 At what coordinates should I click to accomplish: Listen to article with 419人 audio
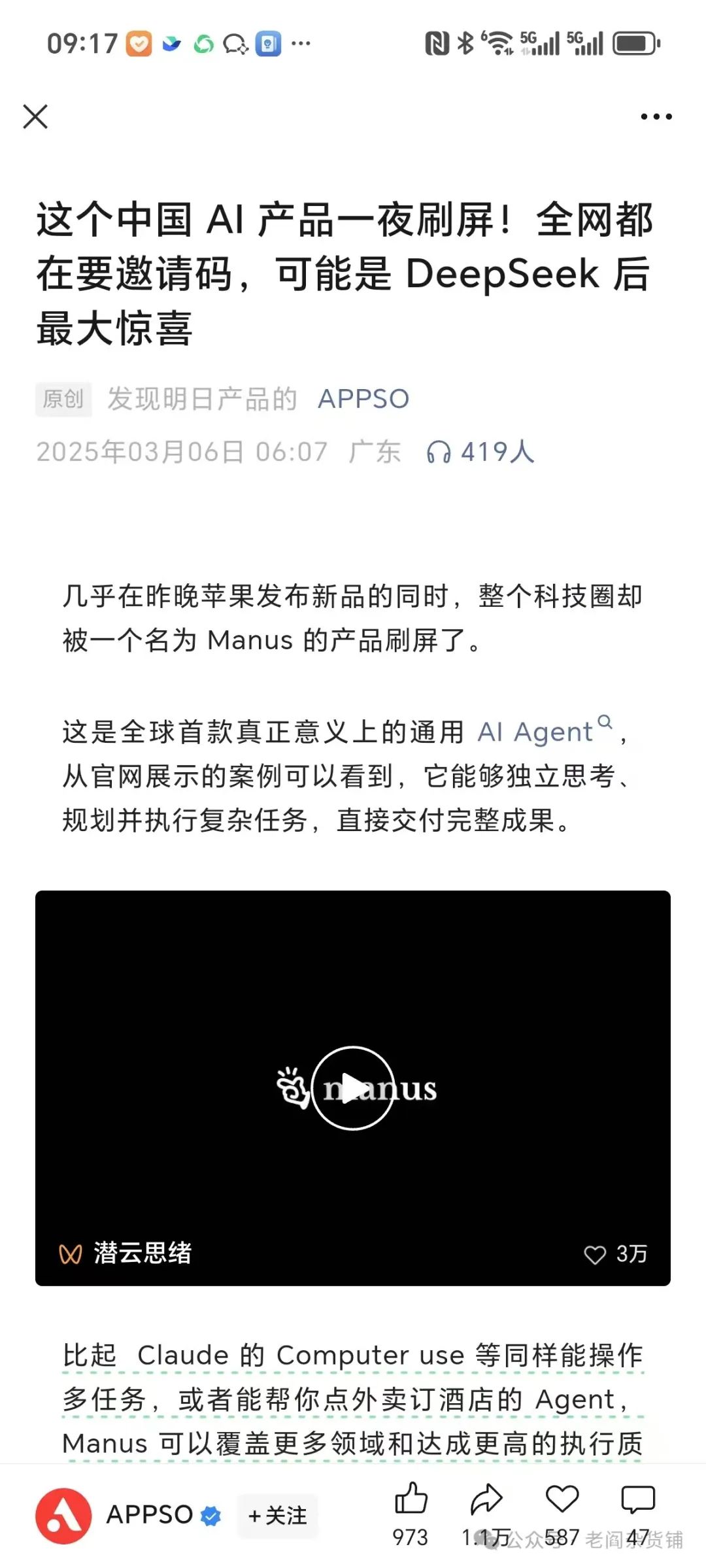480,452
